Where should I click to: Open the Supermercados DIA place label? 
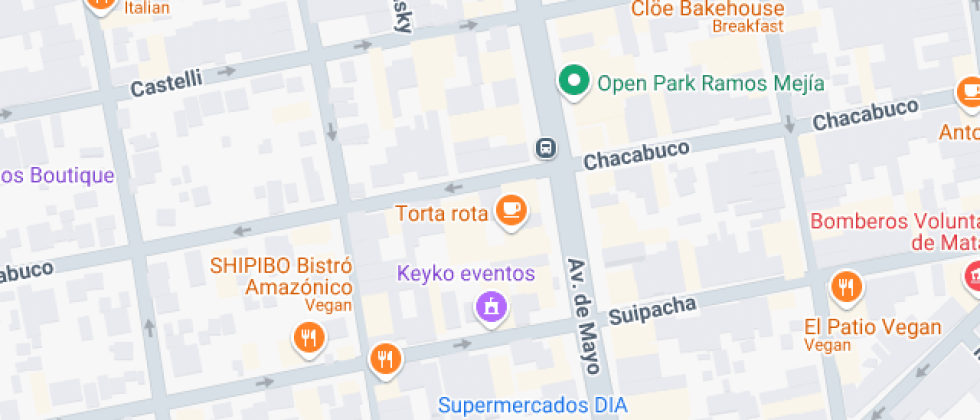point(532,405)
